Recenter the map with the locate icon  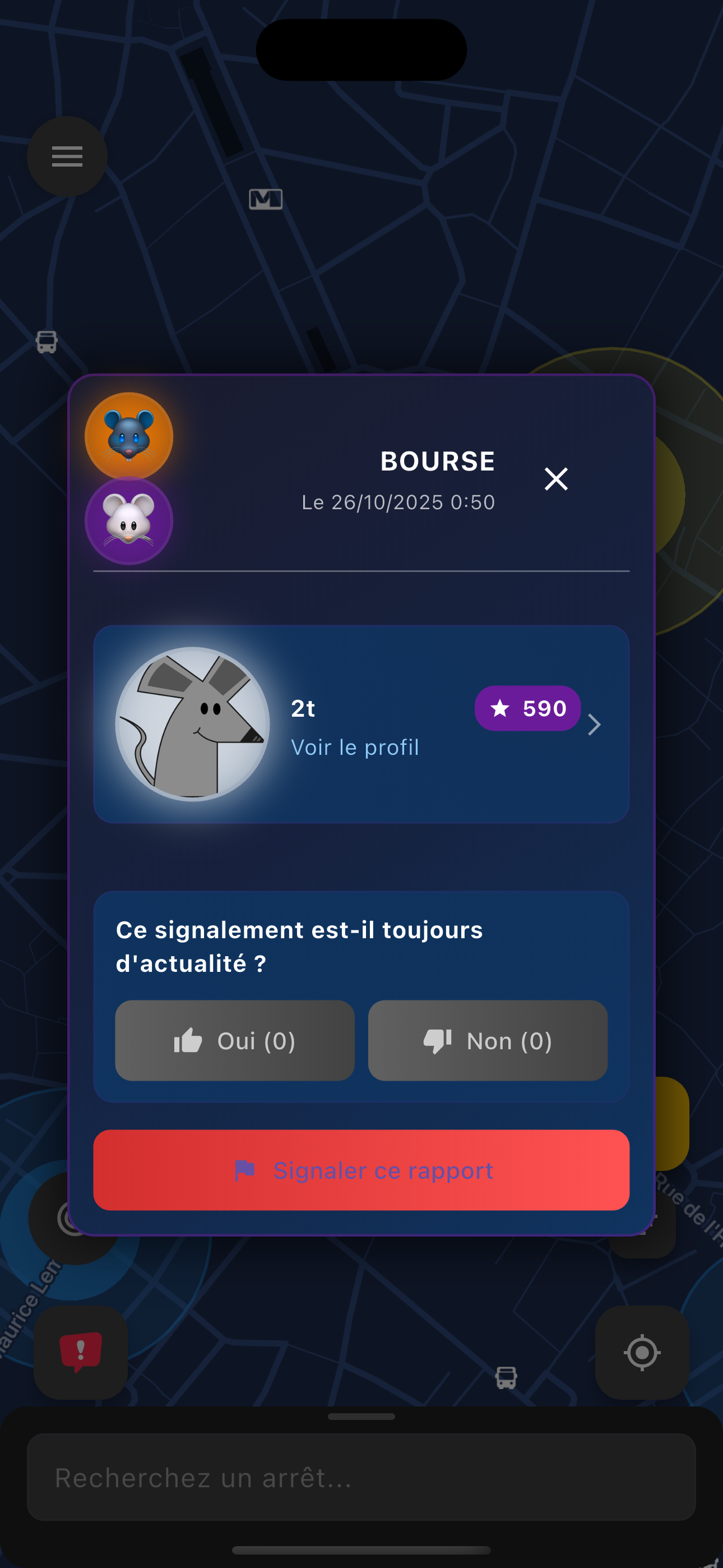click(x=642, y=1354)
